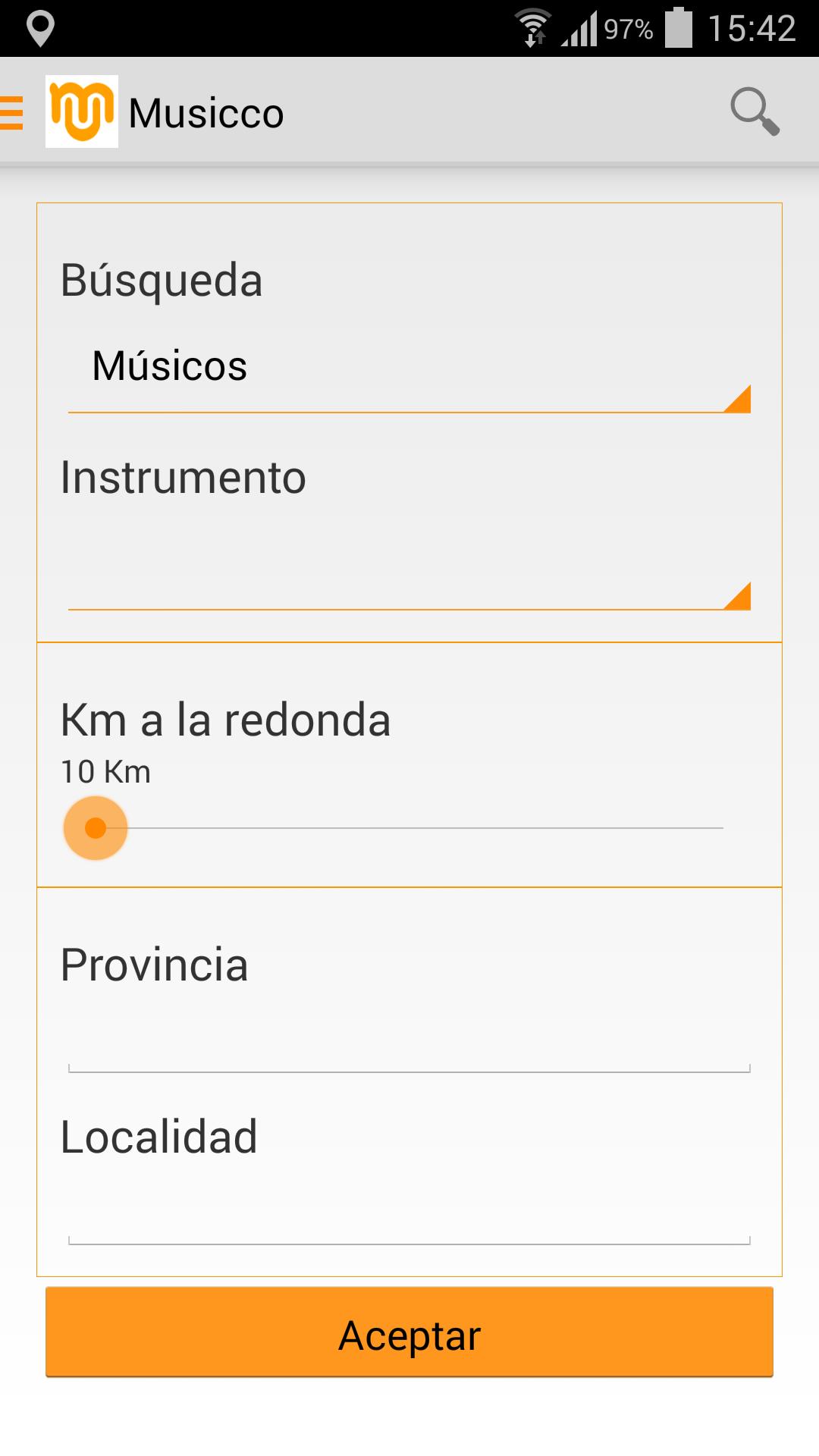Viewport: 819px width, 1456px height.
Task: Tap the 97% battery percentage
Action: point(629,29)
